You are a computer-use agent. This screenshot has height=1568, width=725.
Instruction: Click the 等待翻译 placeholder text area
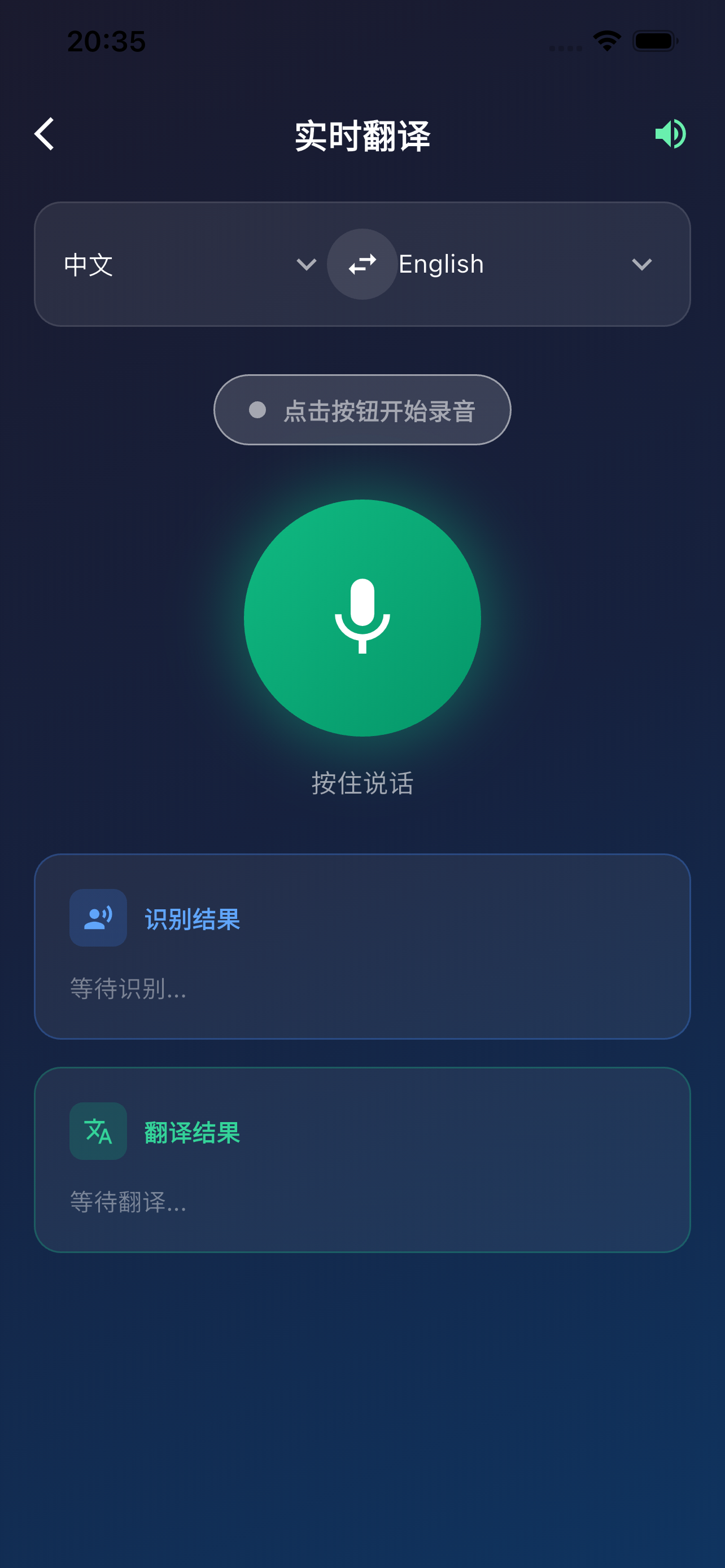click(x=128, y=1203)
